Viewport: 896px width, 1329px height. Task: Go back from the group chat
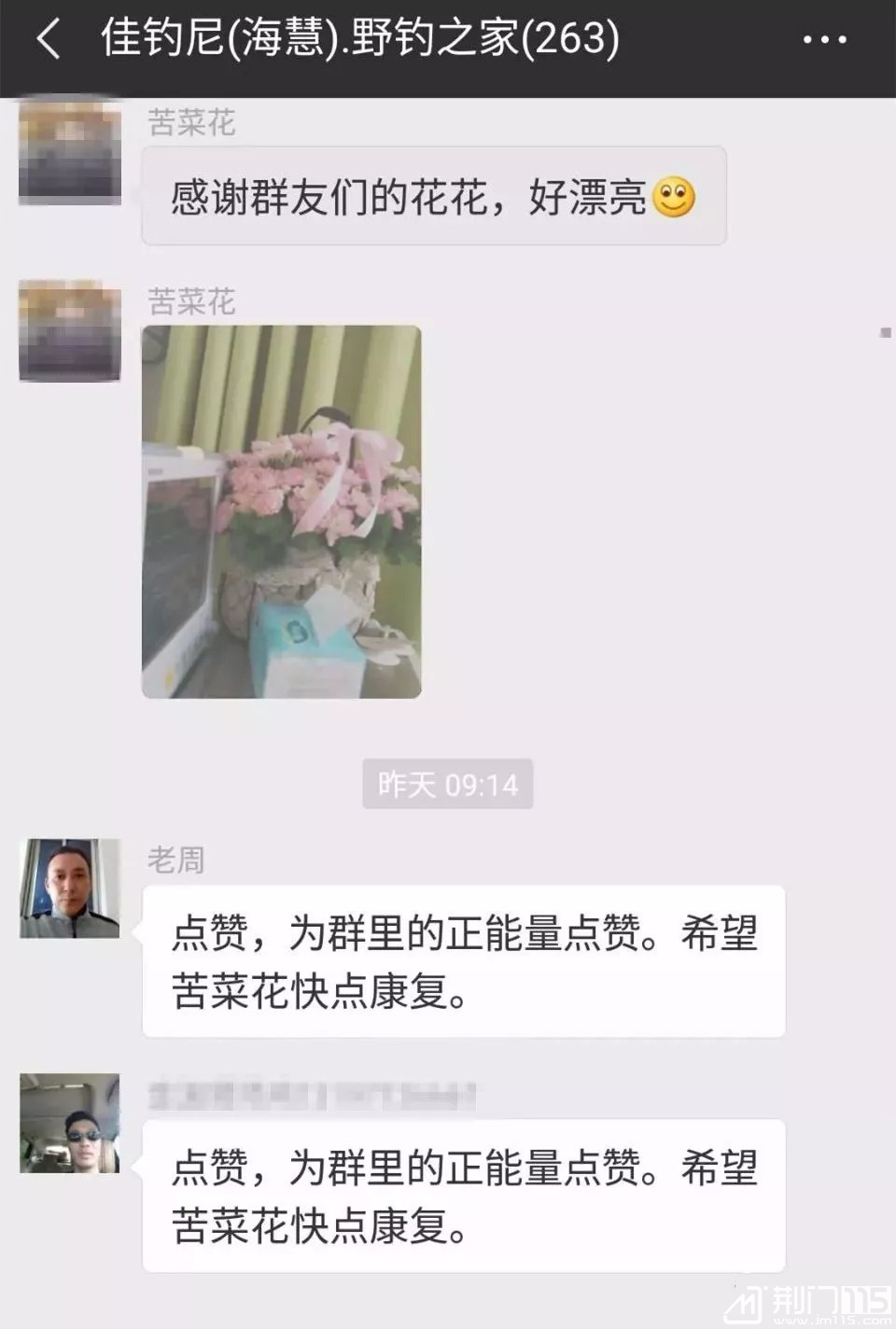[x=49, y=40]
